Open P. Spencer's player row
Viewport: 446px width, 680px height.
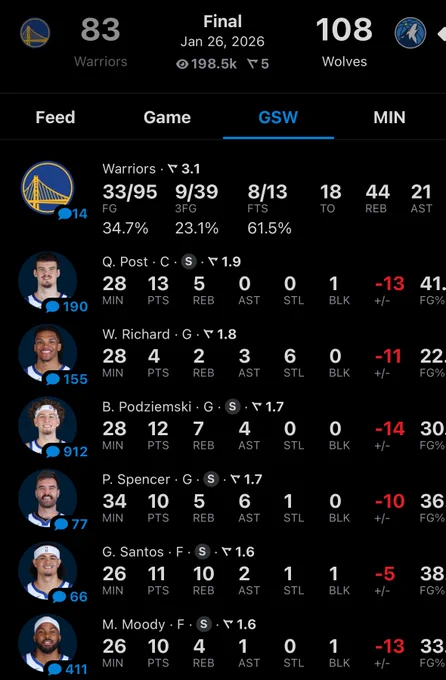click(x=223, y=499)
